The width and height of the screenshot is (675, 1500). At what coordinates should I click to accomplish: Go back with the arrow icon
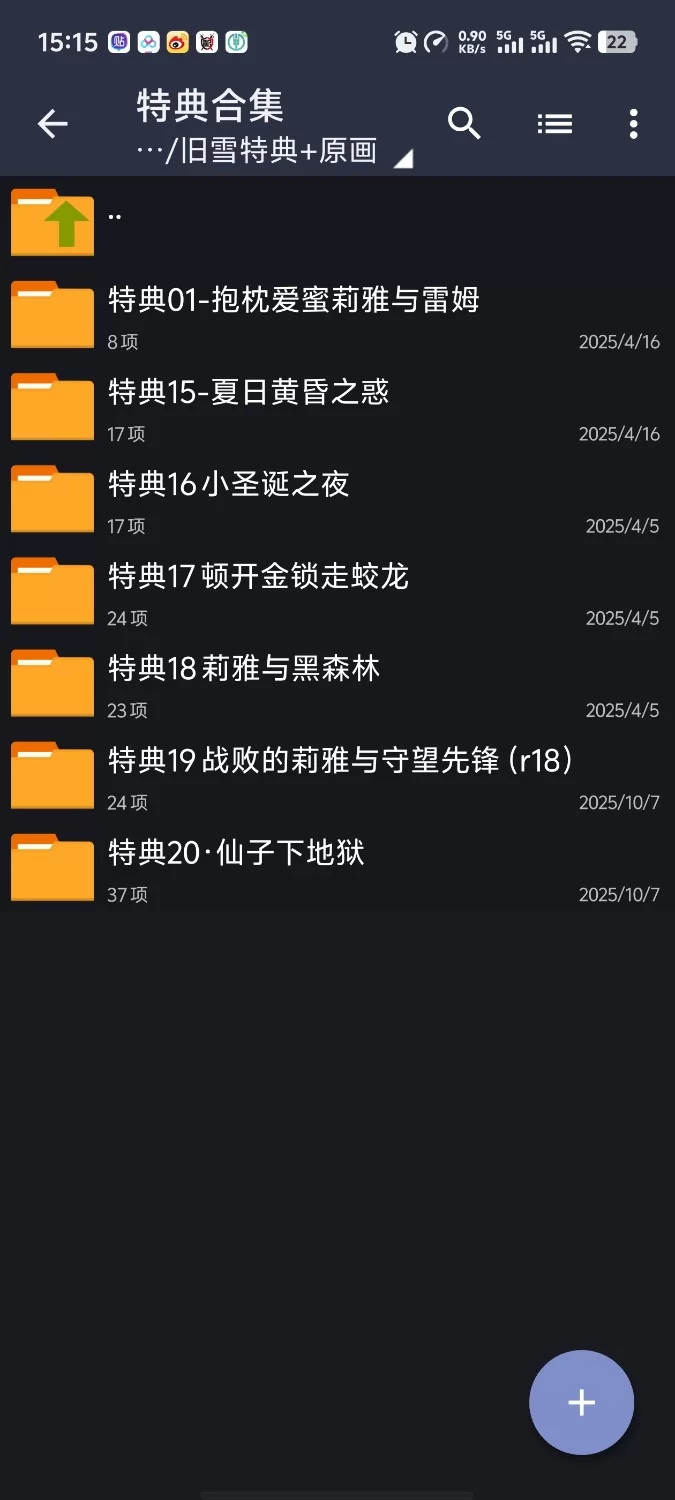[52, 124]
